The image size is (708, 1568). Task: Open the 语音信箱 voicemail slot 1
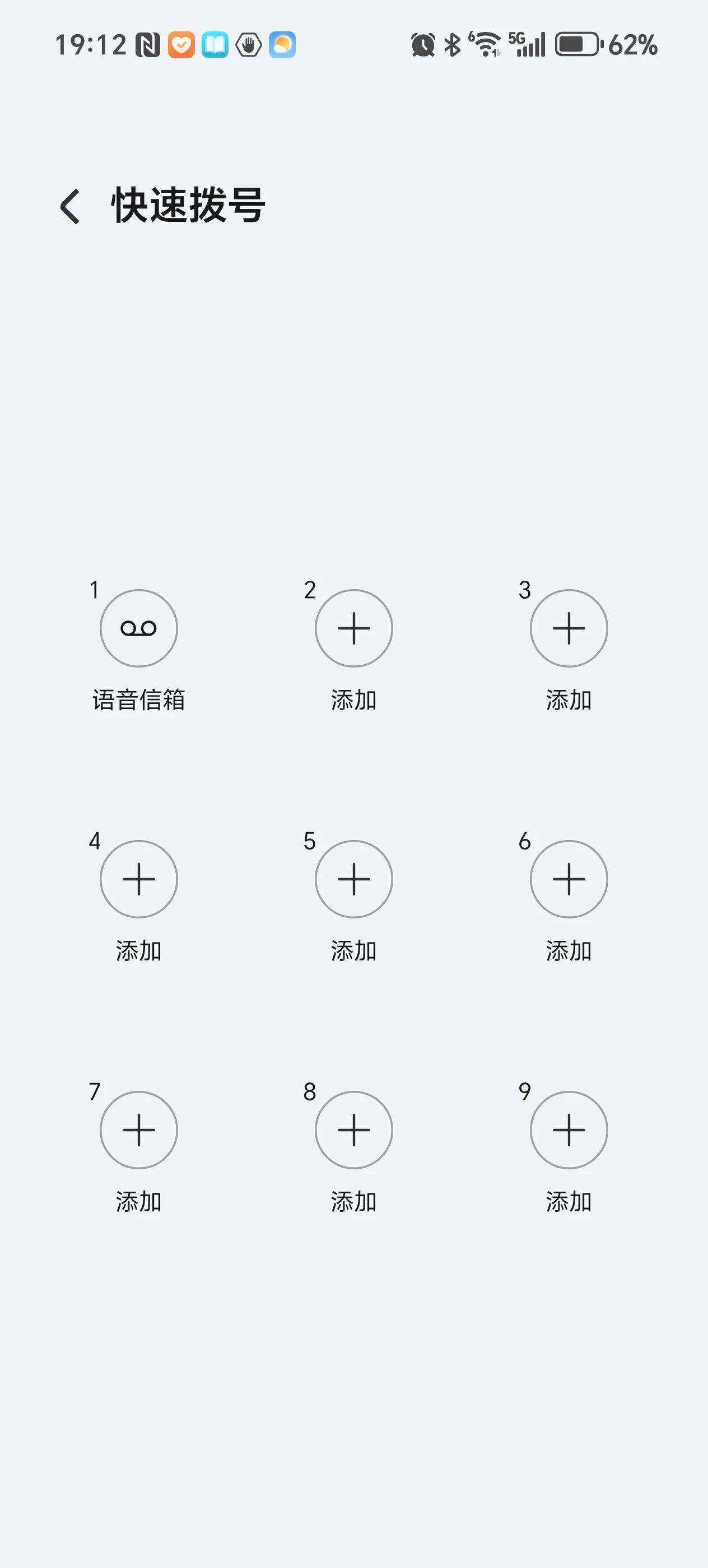[139, 628]
